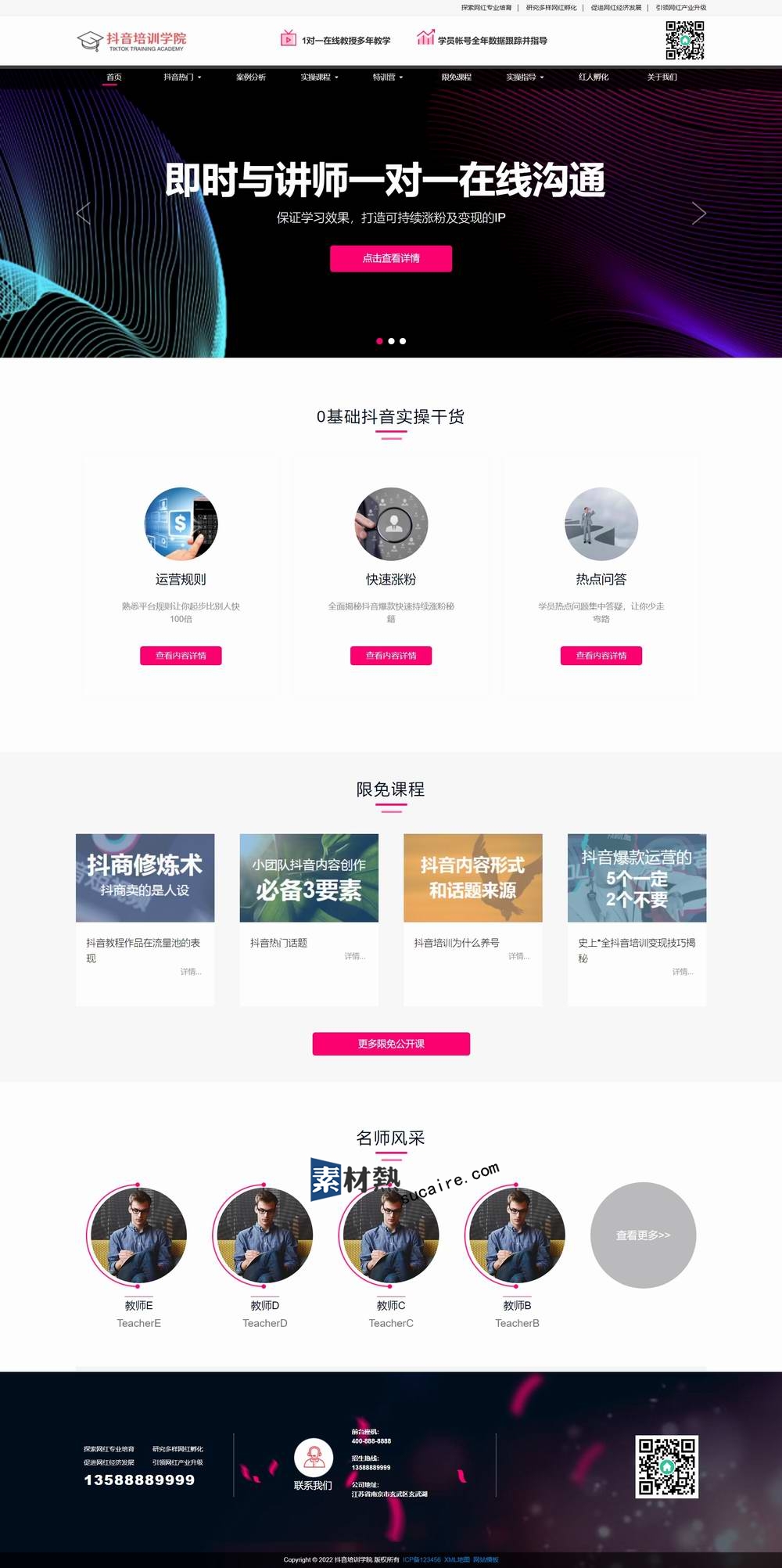The width and height of the screenshot is (782, 1568).
Task: View details under 快速涨粉
Action: coord(391,656)
